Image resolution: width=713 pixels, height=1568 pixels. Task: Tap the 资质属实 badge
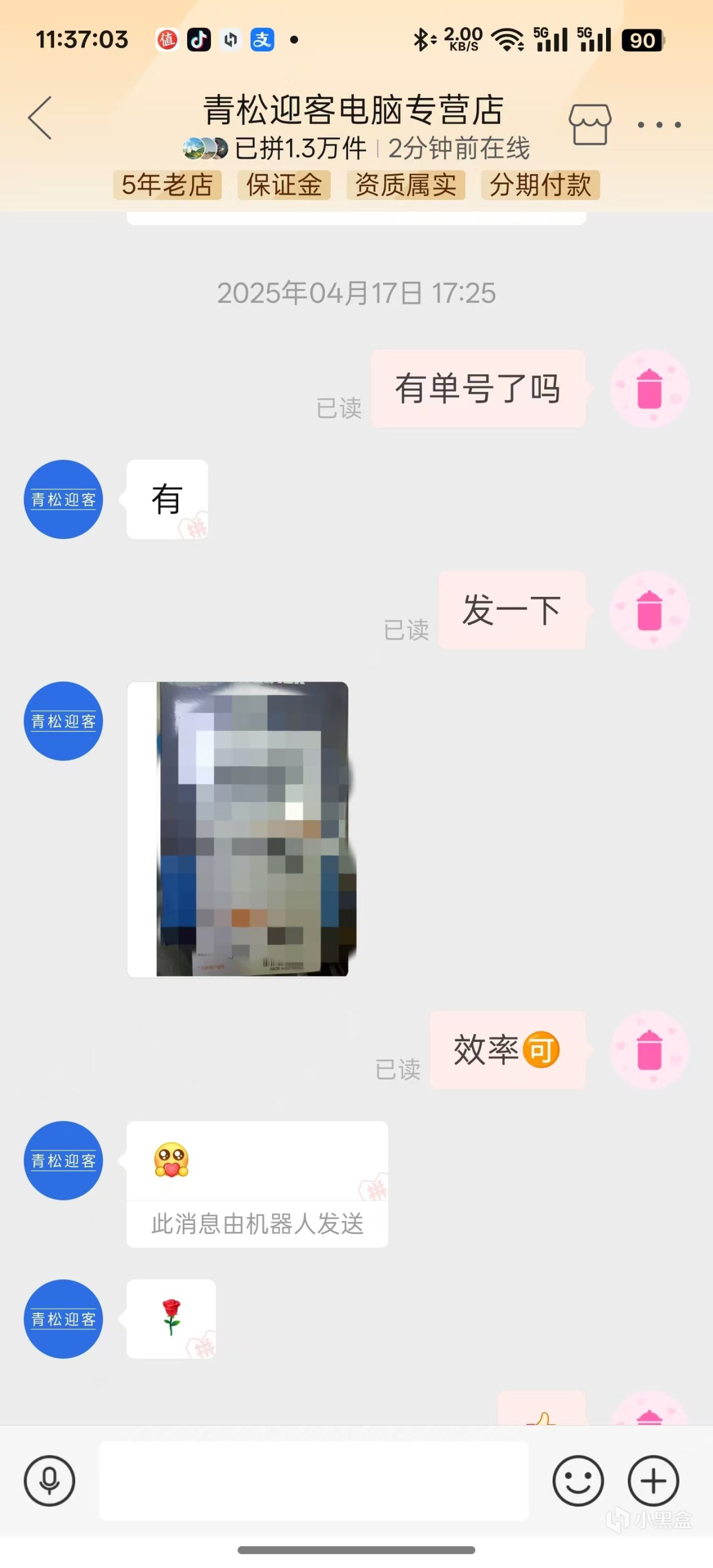click(x=406, y=185)
